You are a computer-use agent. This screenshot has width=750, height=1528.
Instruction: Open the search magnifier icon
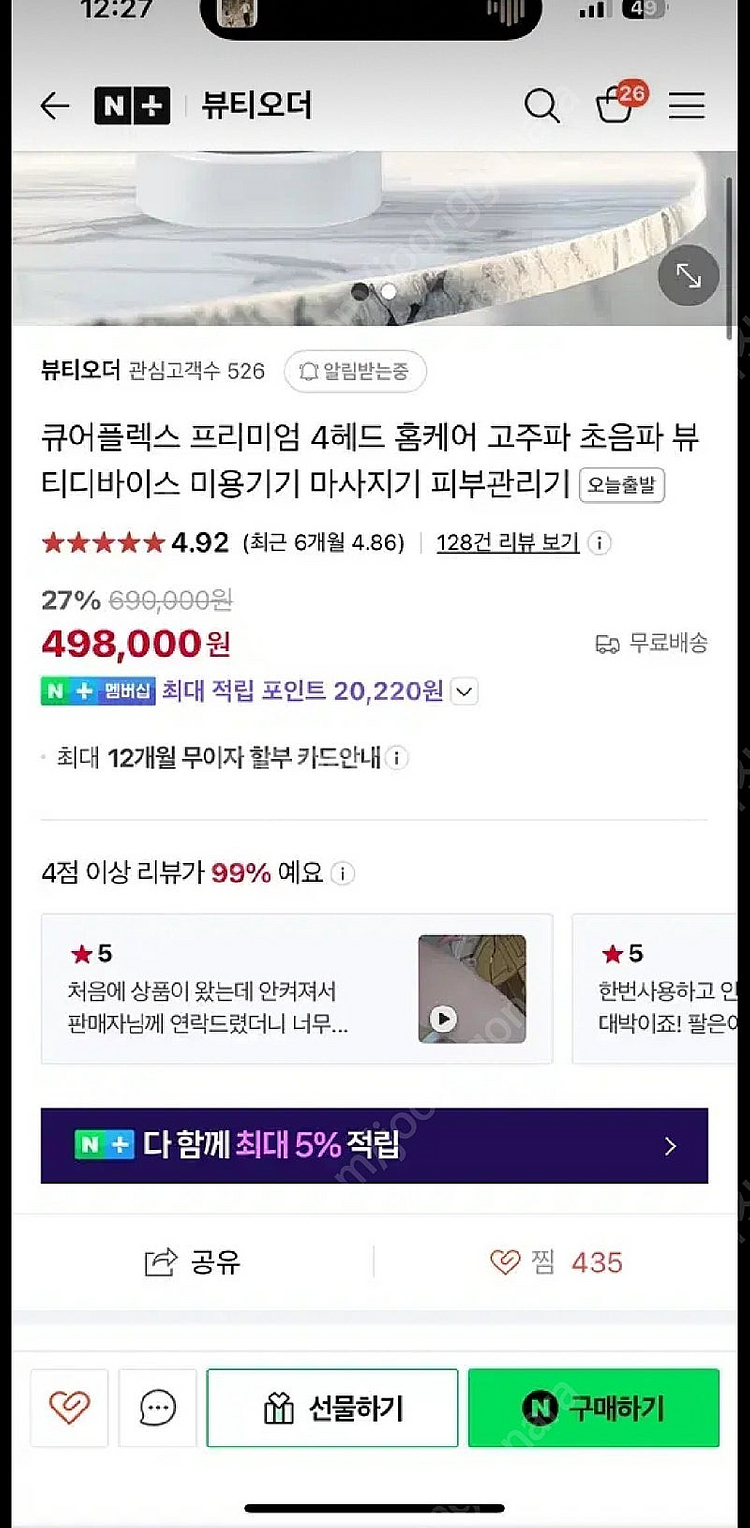click(541, 106)
